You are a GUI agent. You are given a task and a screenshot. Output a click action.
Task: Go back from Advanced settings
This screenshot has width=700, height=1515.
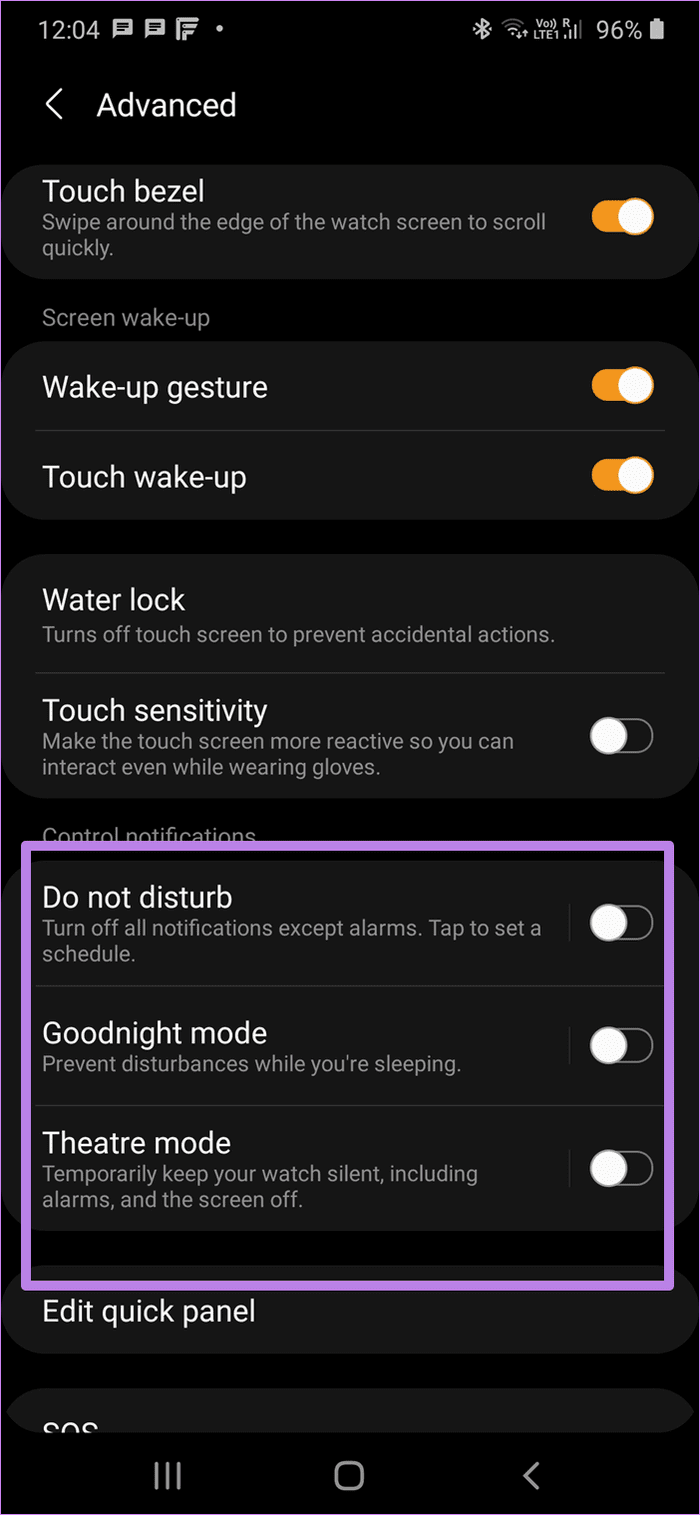coord(54,105)
